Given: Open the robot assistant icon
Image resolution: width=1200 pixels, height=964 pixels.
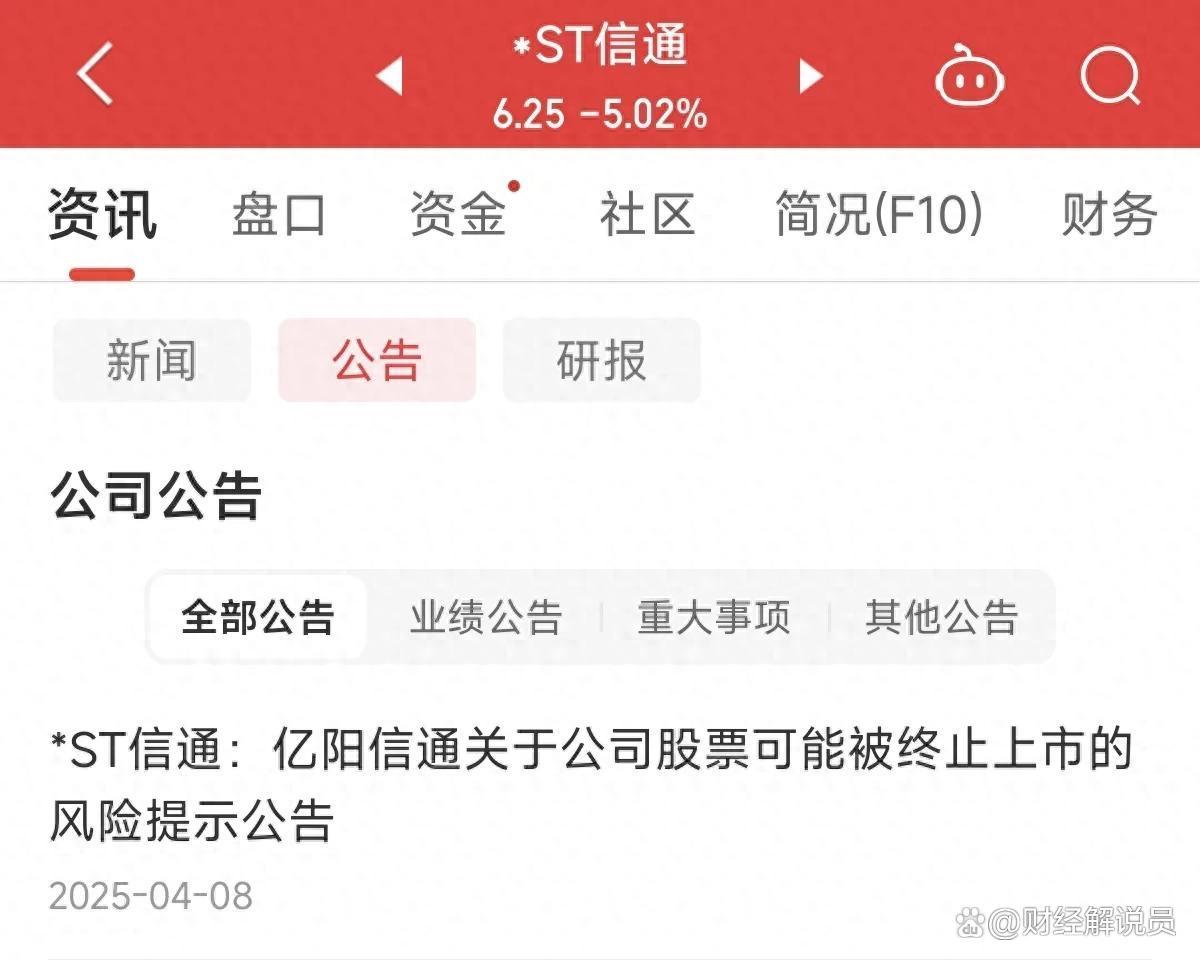Looking at the screenshot, I should tap(969, 76).
